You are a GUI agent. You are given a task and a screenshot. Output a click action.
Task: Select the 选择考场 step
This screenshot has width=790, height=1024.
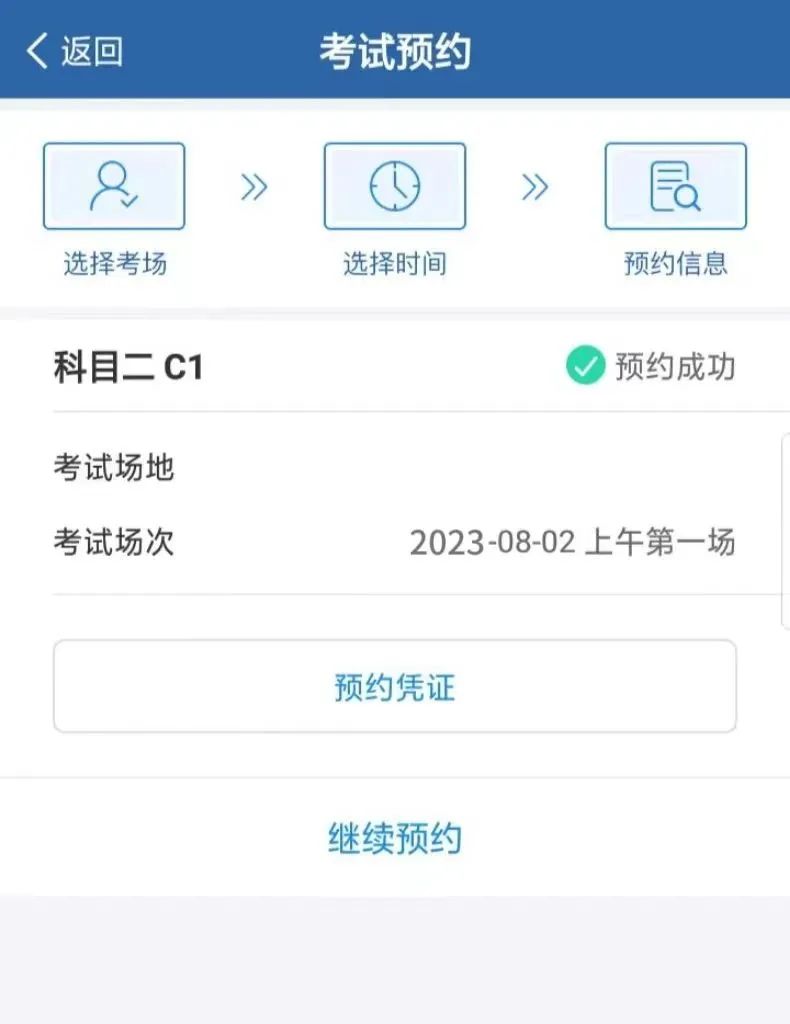tap(114, 187)
